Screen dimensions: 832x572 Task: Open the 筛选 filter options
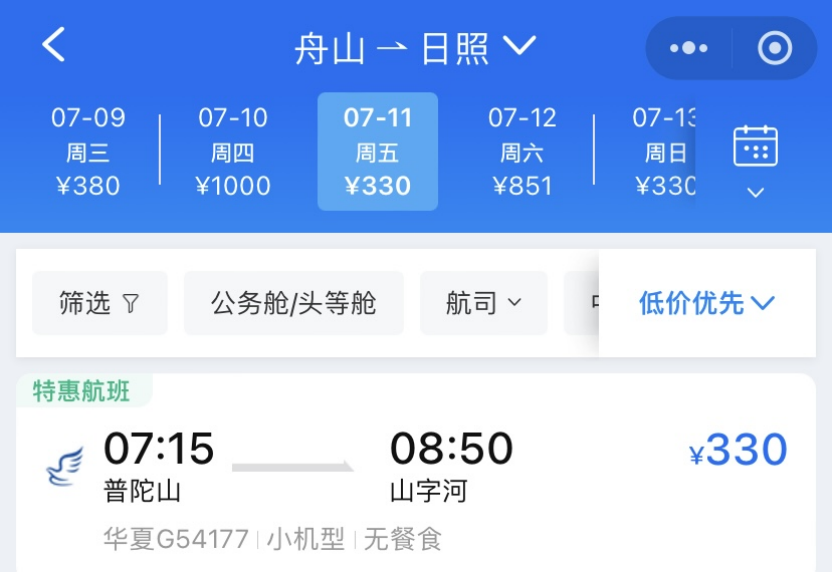99,303
